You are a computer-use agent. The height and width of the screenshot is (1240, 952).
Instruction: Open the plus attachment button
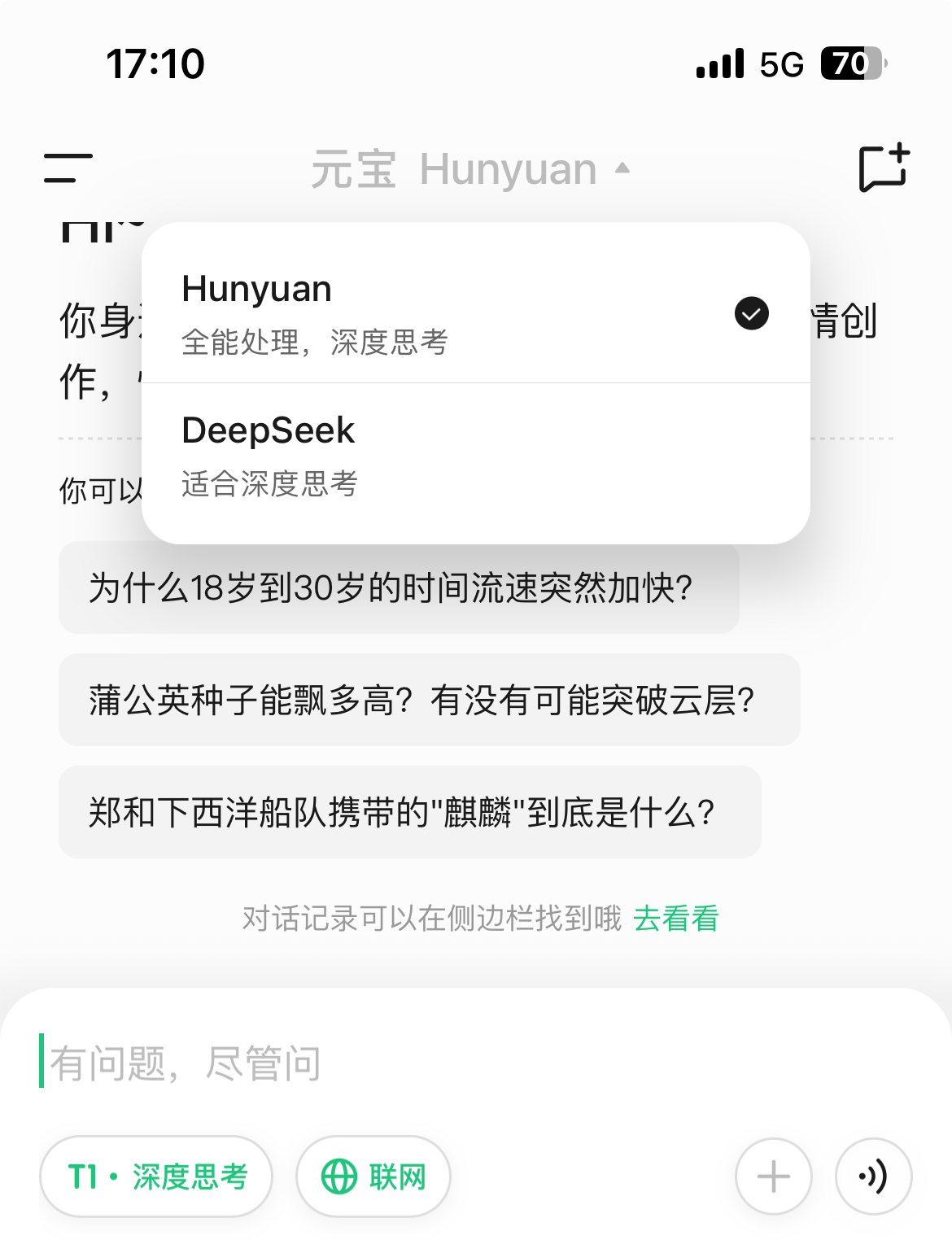pos(773,1177)
